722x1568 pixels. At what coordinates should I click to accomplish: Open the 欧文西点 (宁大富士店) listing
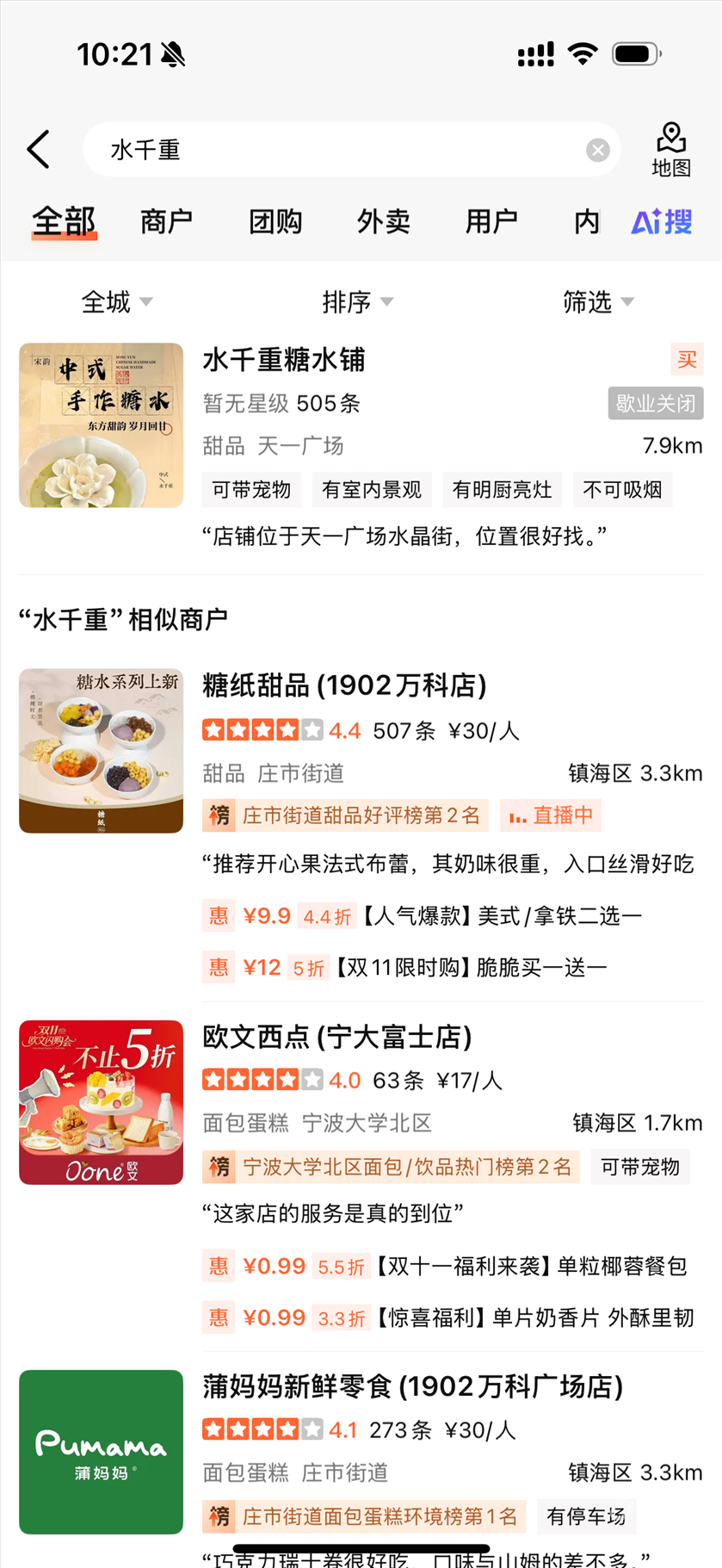point(337,1037)
